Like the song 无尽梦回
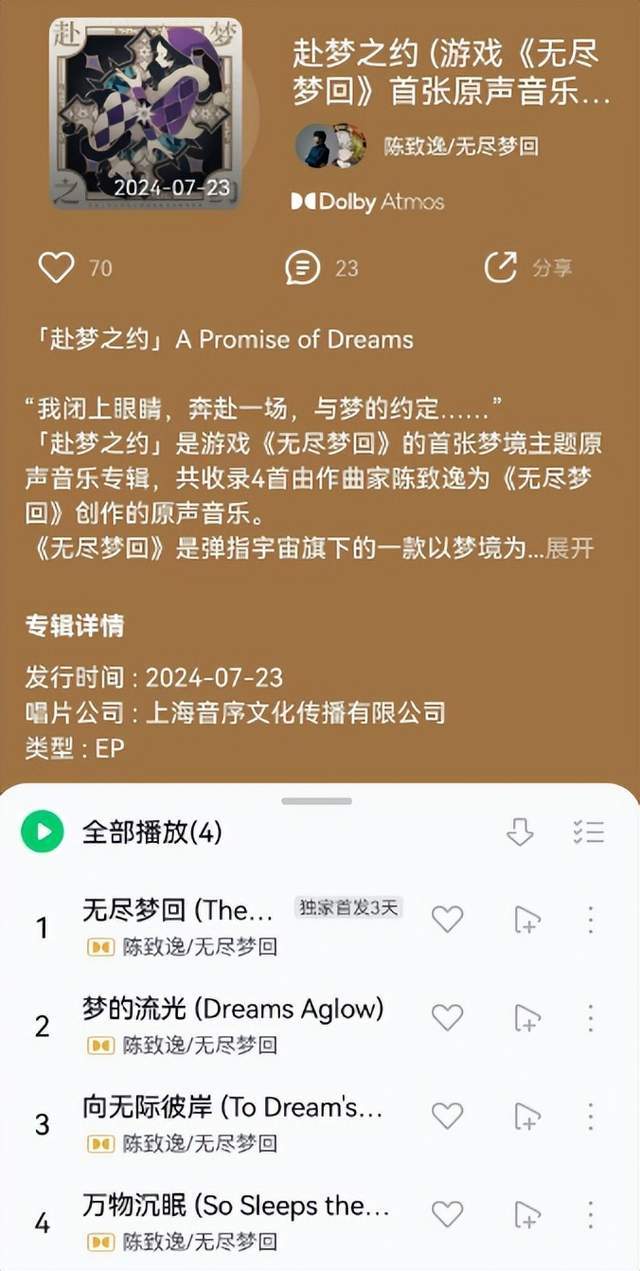Image resolution: width=640 pixels, height=1271 pixels. coord(447,919)
